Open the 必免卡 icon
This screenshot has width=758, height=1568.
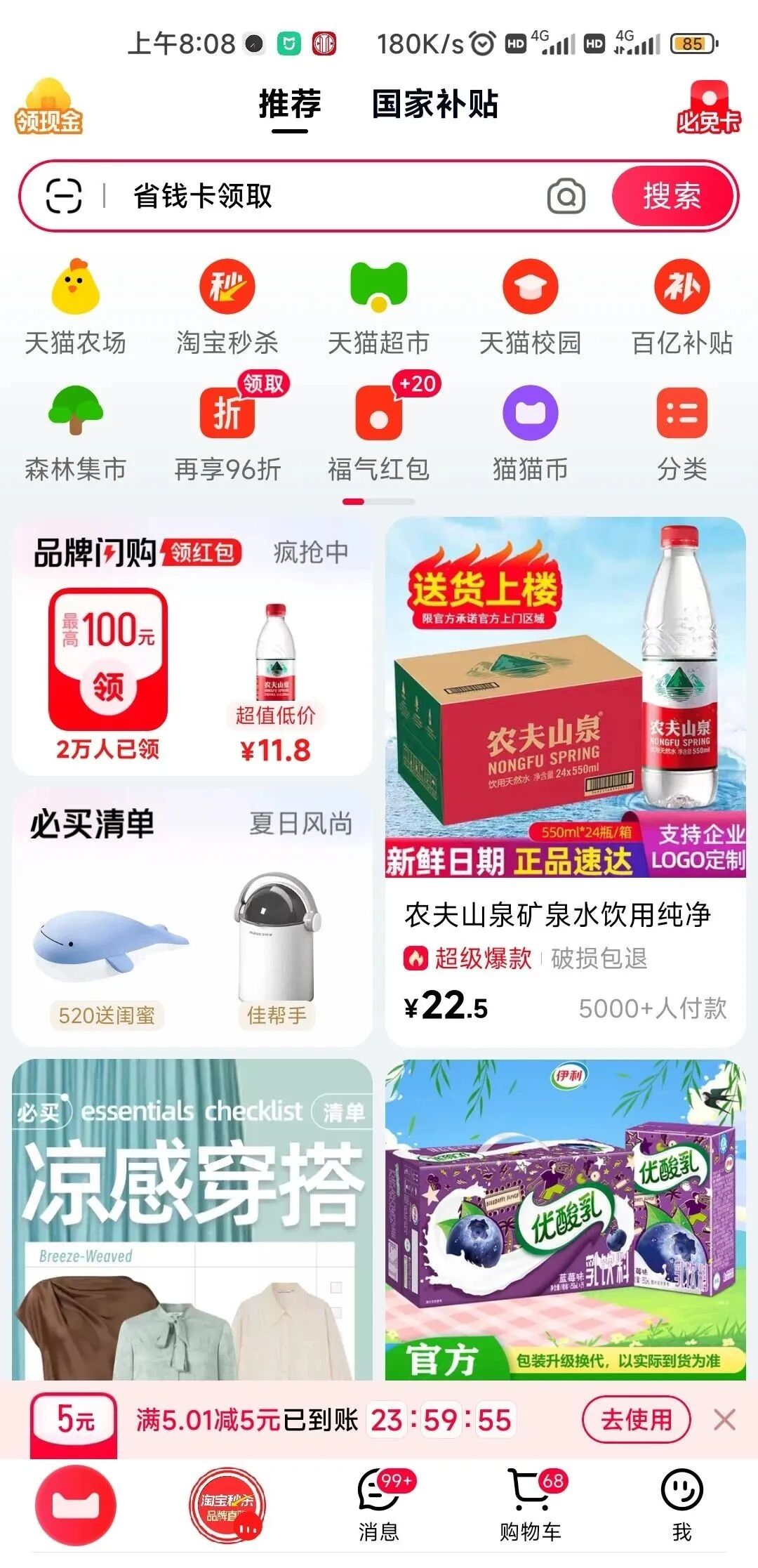click(708, 107)
